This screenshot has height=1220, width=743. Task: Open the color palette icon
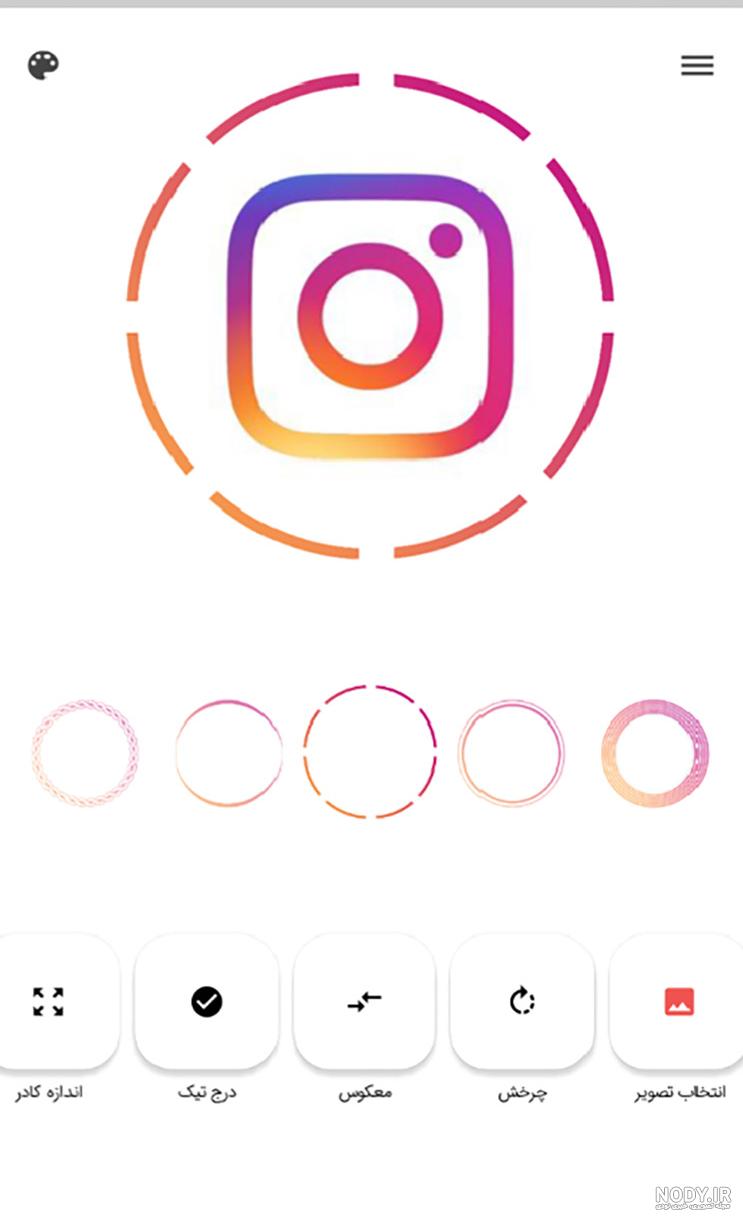pos(43,66)
